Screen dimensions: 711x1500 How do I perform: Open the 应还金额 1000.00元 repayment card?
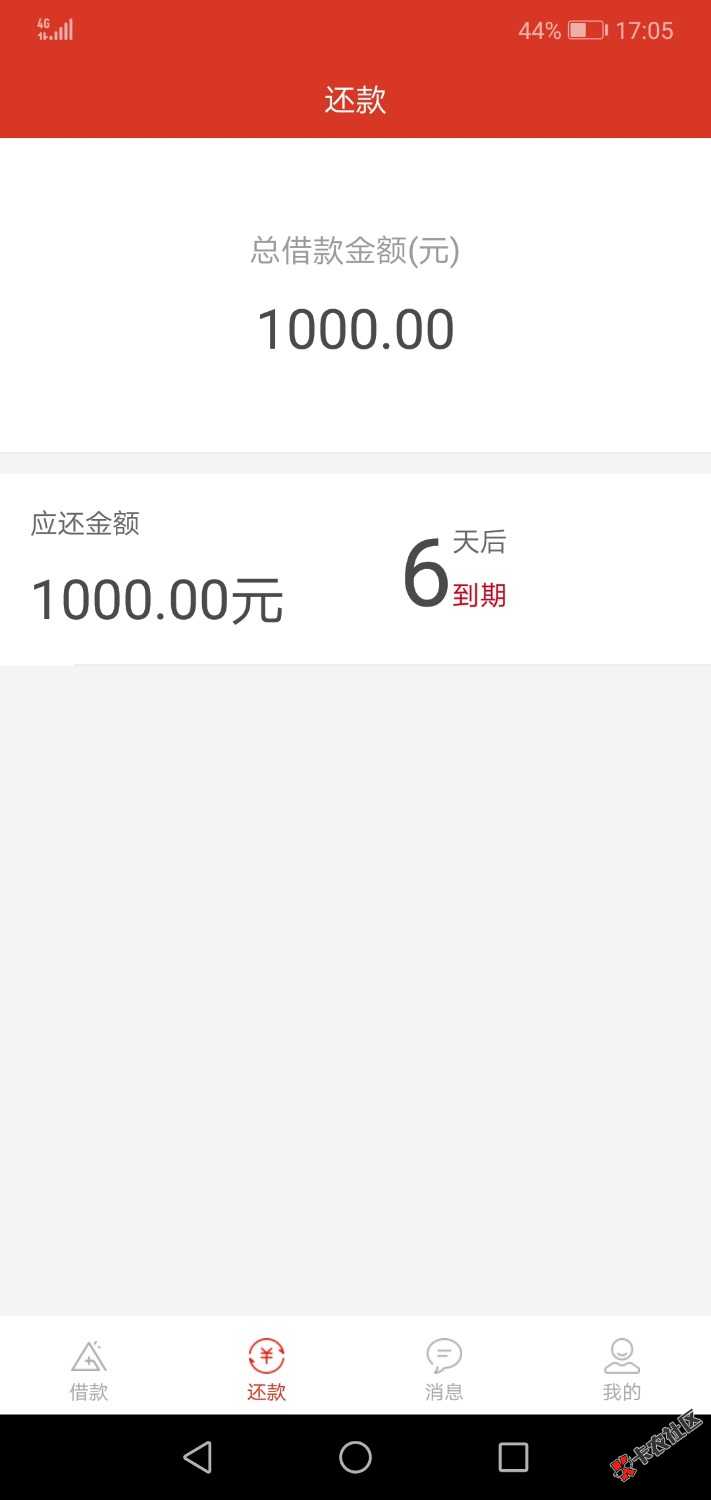point(355,569)
